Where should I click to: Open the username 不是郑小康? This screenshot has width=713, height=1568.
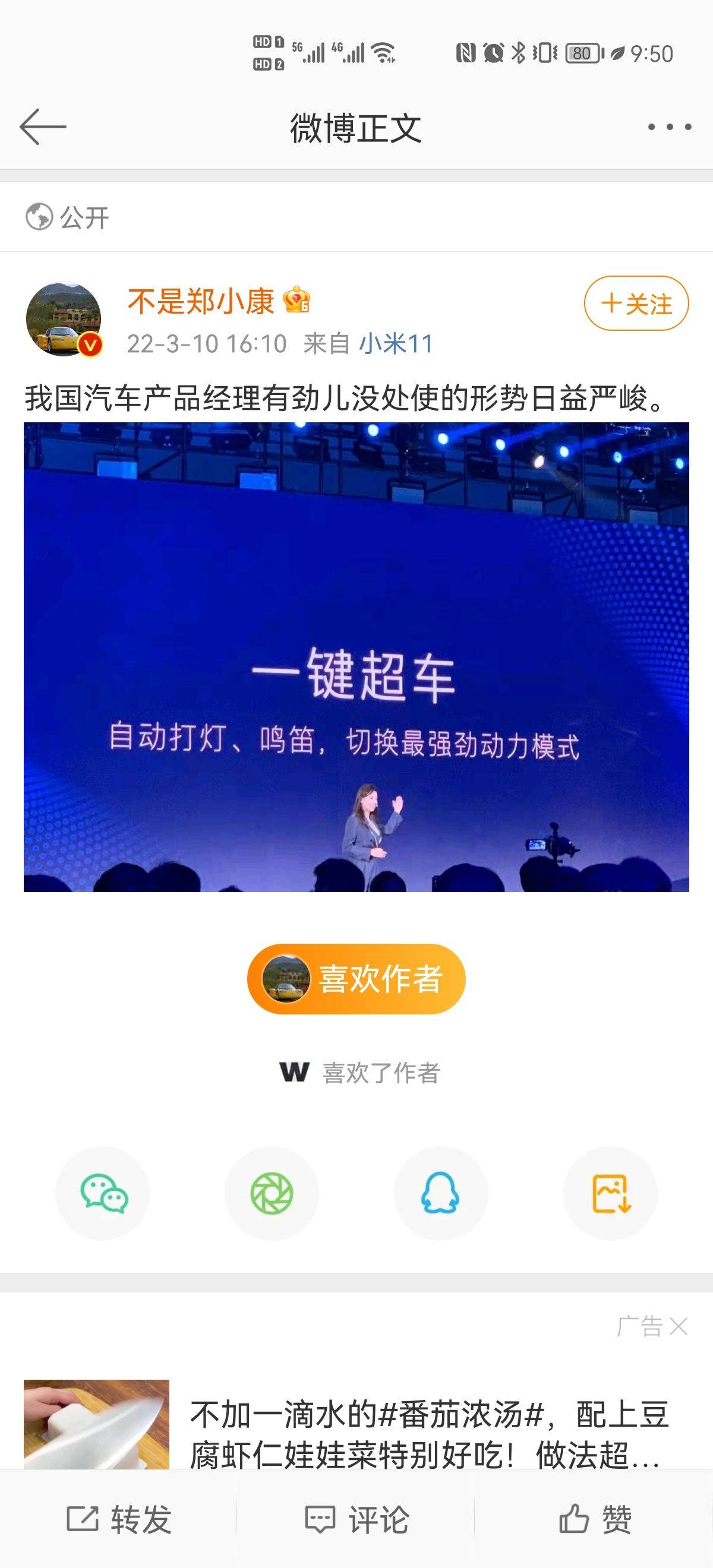tap(201, 301)
